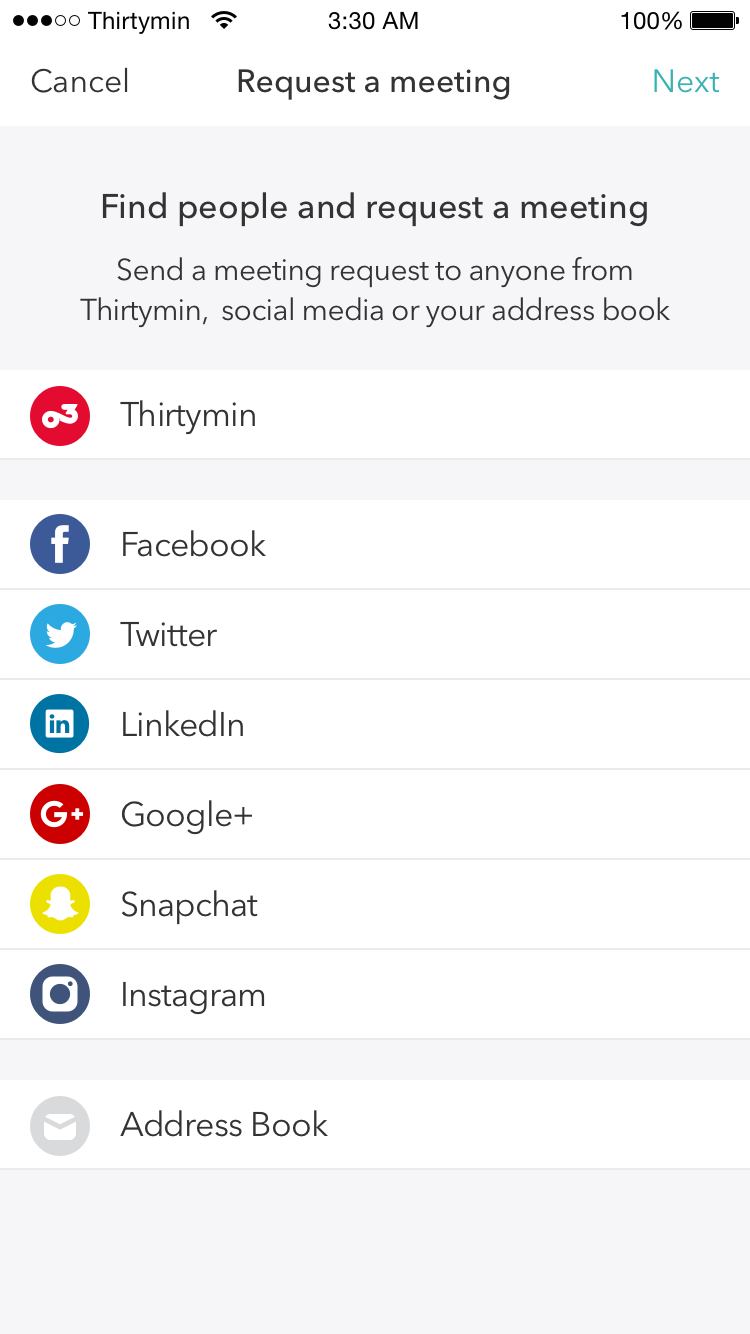
Task: Tap the Next link to proceed
Action: (686, 82)
